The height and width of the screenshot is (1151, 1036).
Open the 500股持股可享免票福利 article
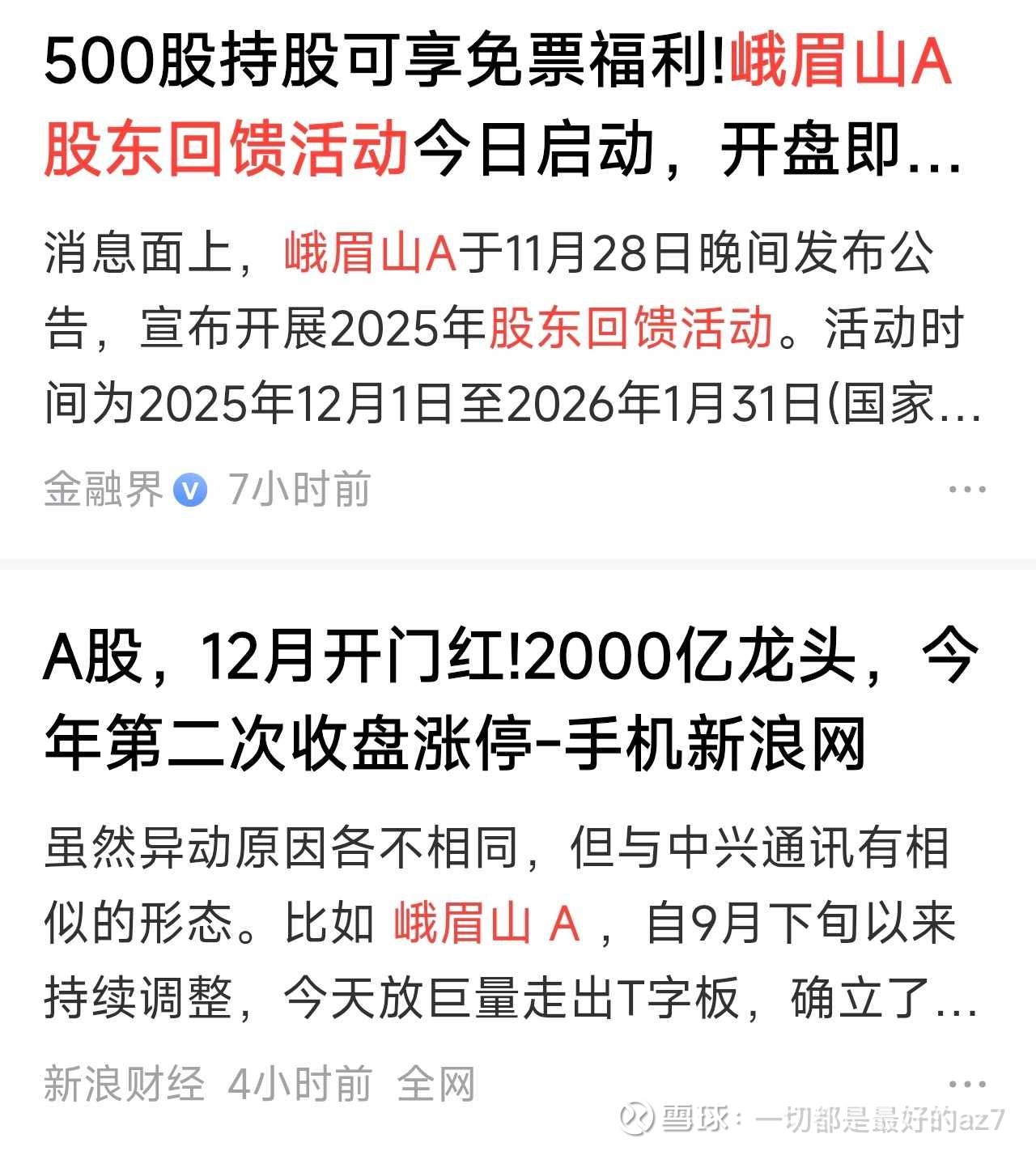coord(502,105)
